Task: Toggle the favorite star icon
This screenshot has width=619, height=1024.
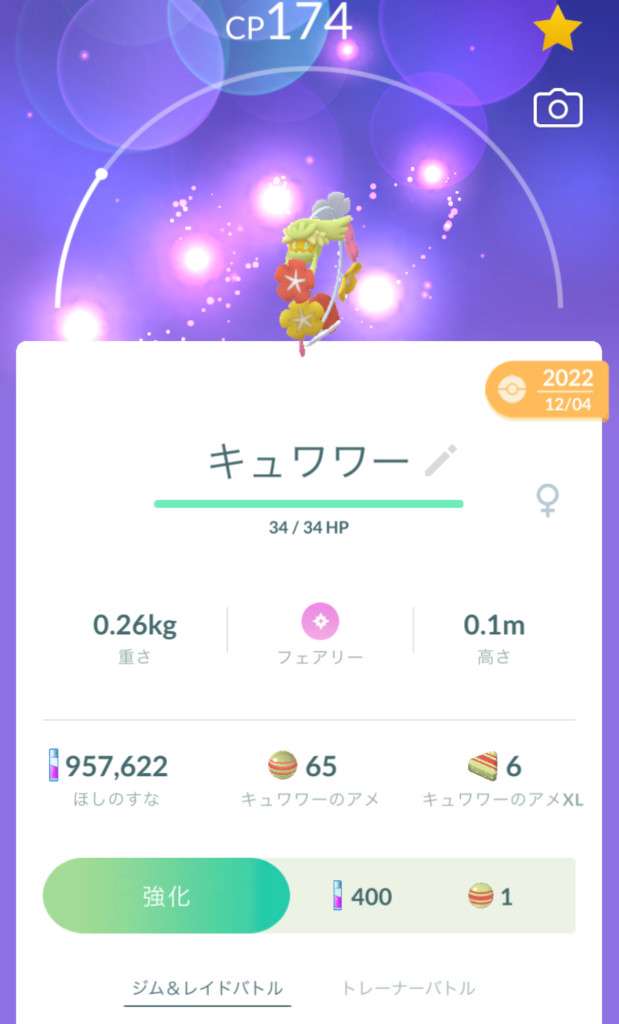Action: pos(557,29)
